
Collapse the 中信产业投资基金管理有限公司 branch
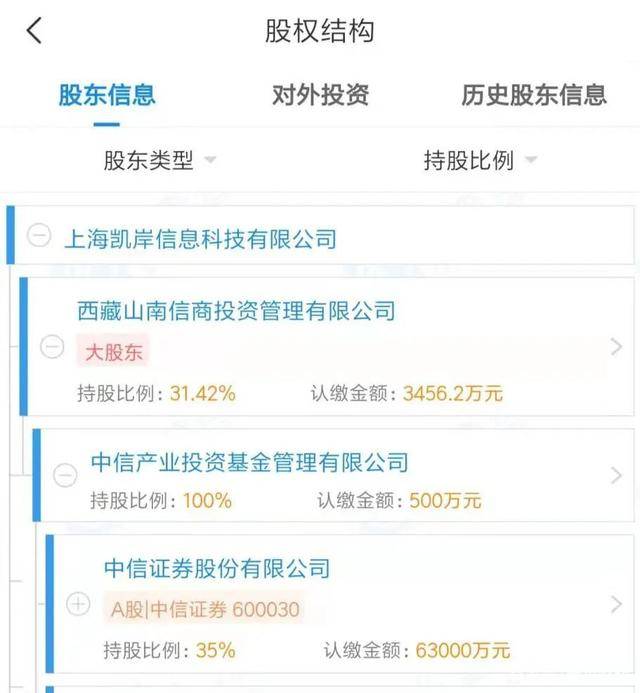pyautogui.click(x=65, y=476)
